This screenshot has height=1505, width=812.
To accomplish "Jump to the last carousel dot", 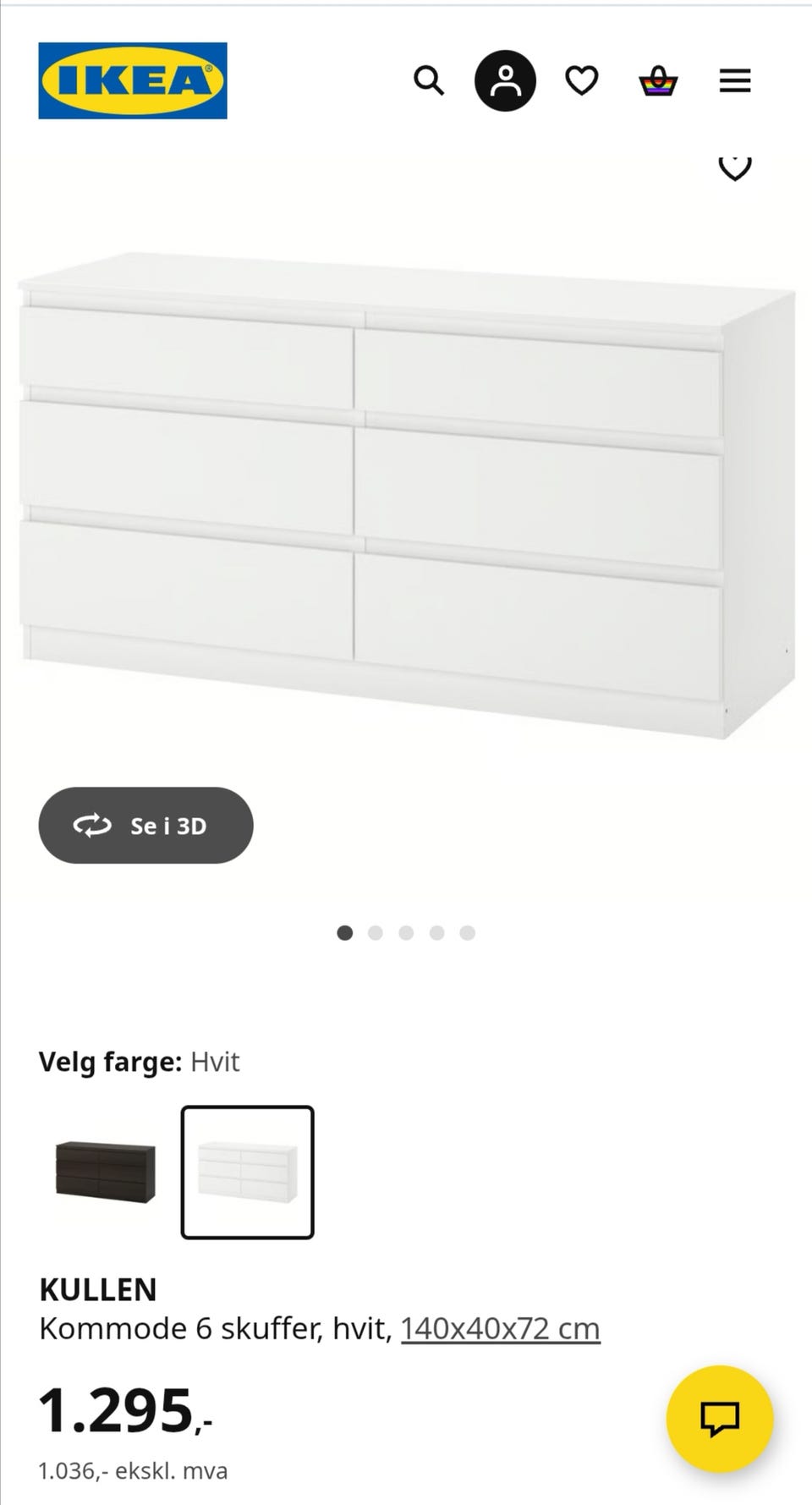I will point(467,933).
